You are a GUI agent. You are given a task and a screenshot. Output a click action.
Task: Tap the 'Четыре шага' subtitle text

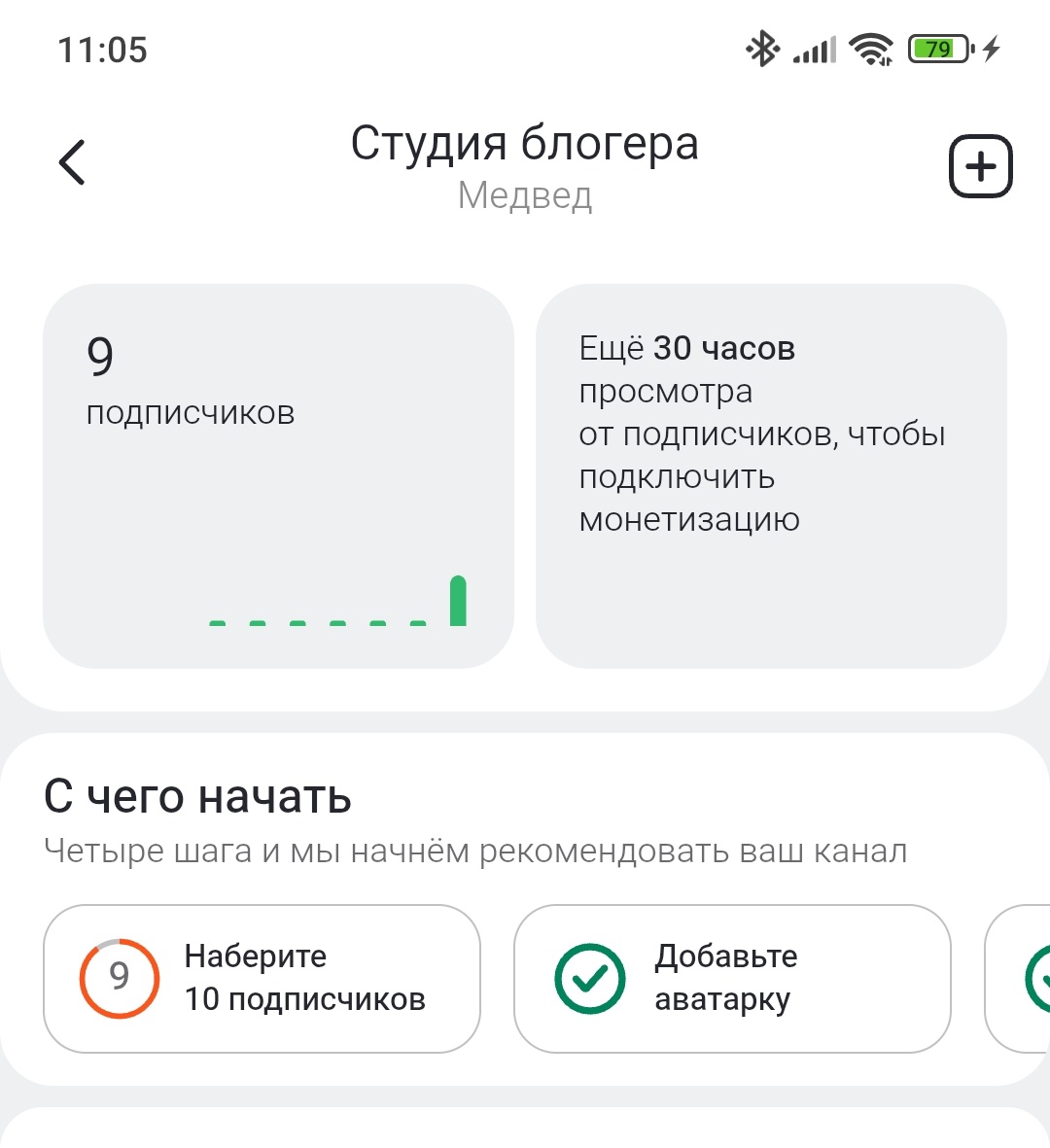click(x=474, y=850)
